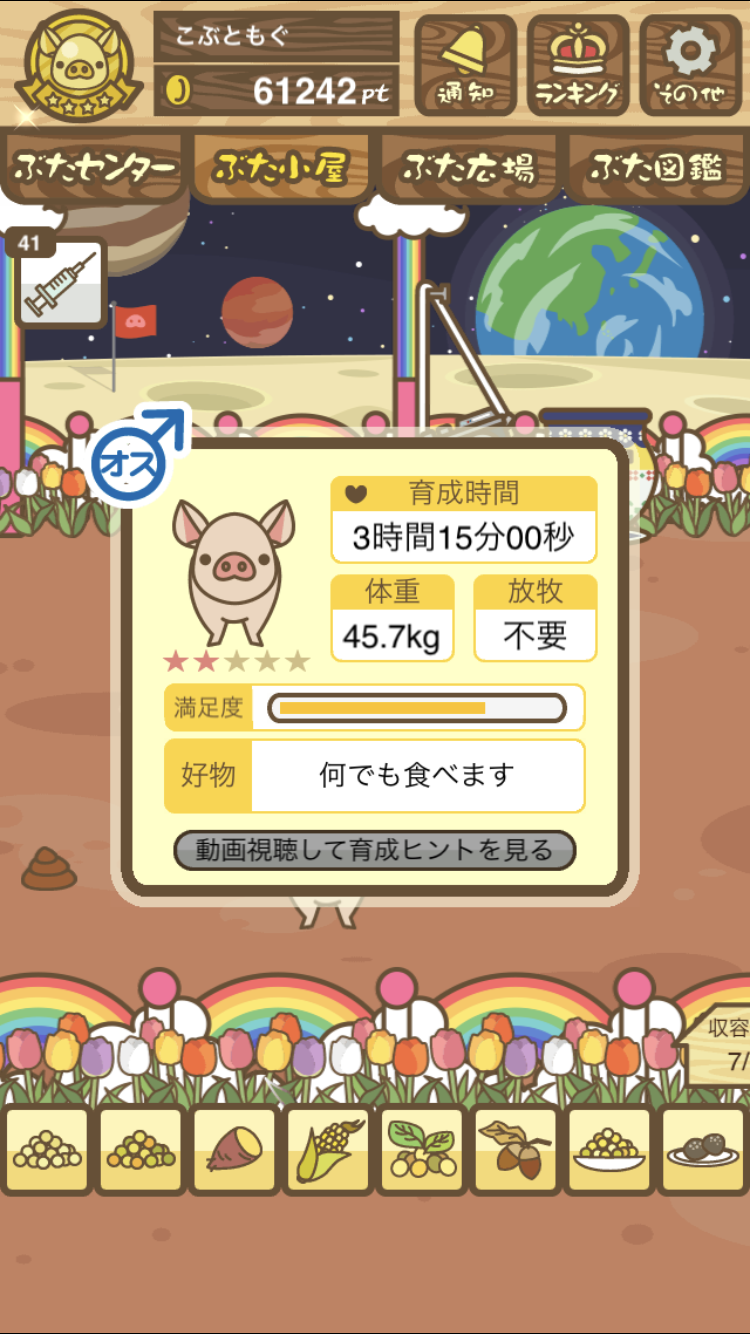Open その他 settings gear
750x1334 pixels.
click(x=691, y=65)
